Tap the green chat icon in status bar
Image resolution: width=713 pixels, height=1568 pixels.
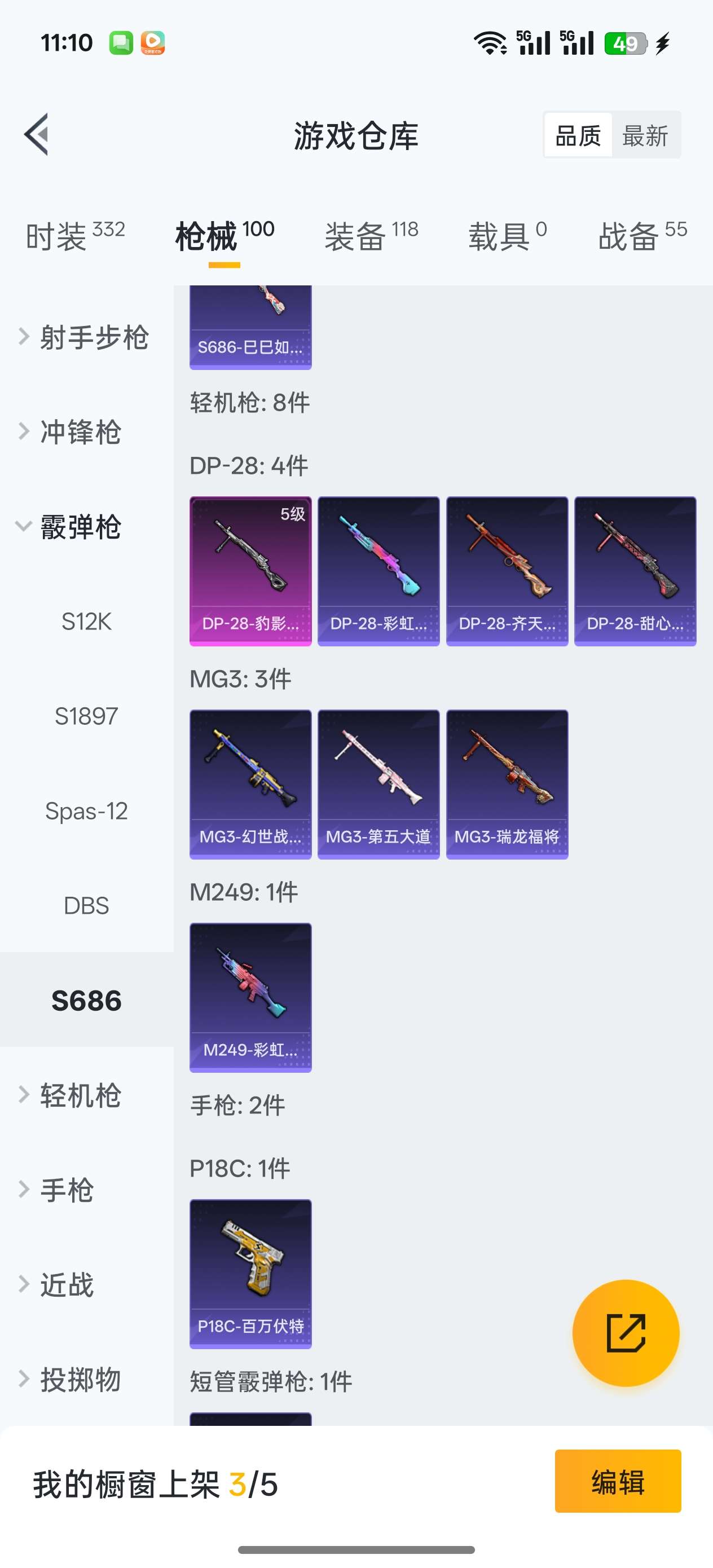122,43
